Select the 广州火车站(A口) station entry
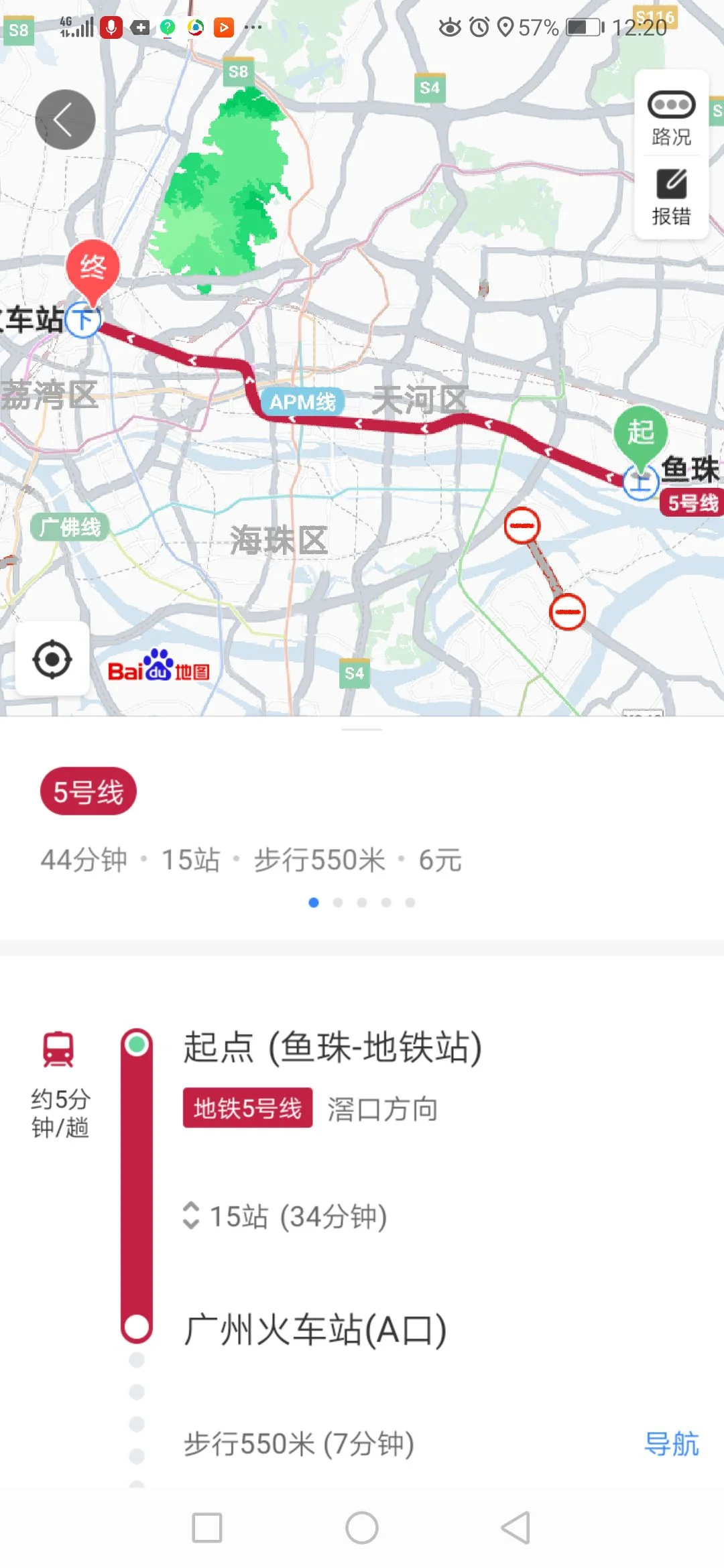The image size is (724, 1568). click(x=315, y=1327)
